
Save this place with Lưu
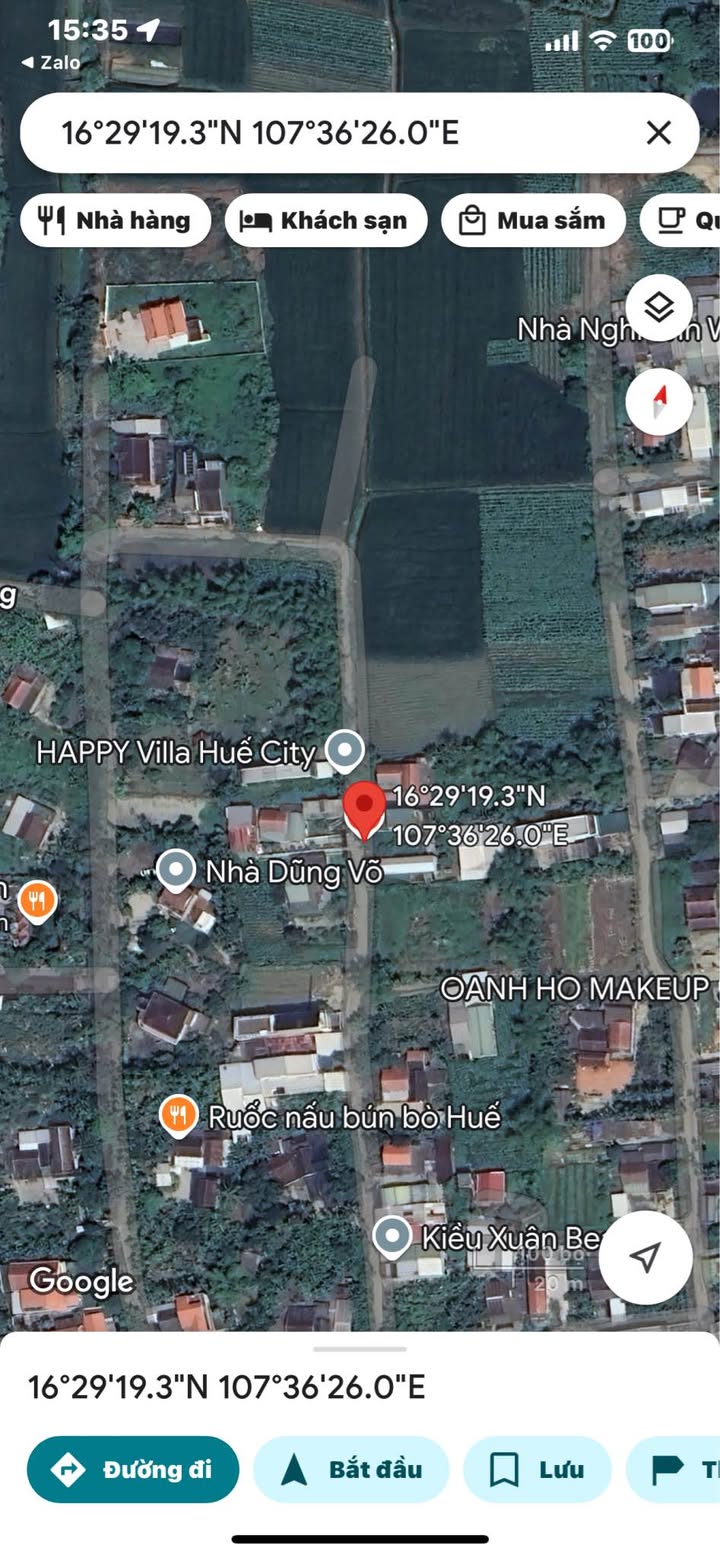coord(537,1469)
